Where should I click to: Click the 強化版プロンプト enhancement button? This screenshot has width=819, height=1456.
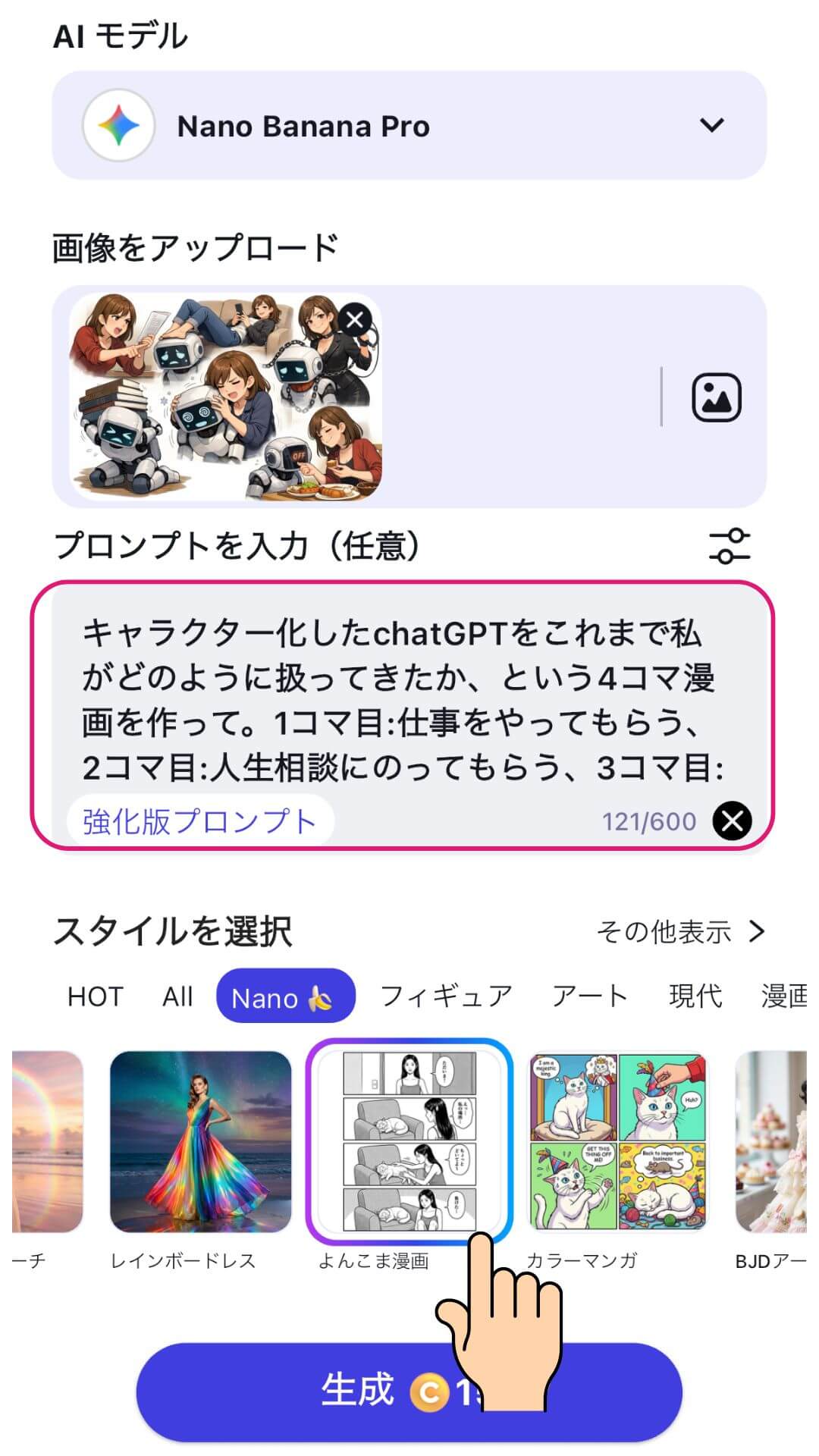pyautogui.click(x=199, y=819)
